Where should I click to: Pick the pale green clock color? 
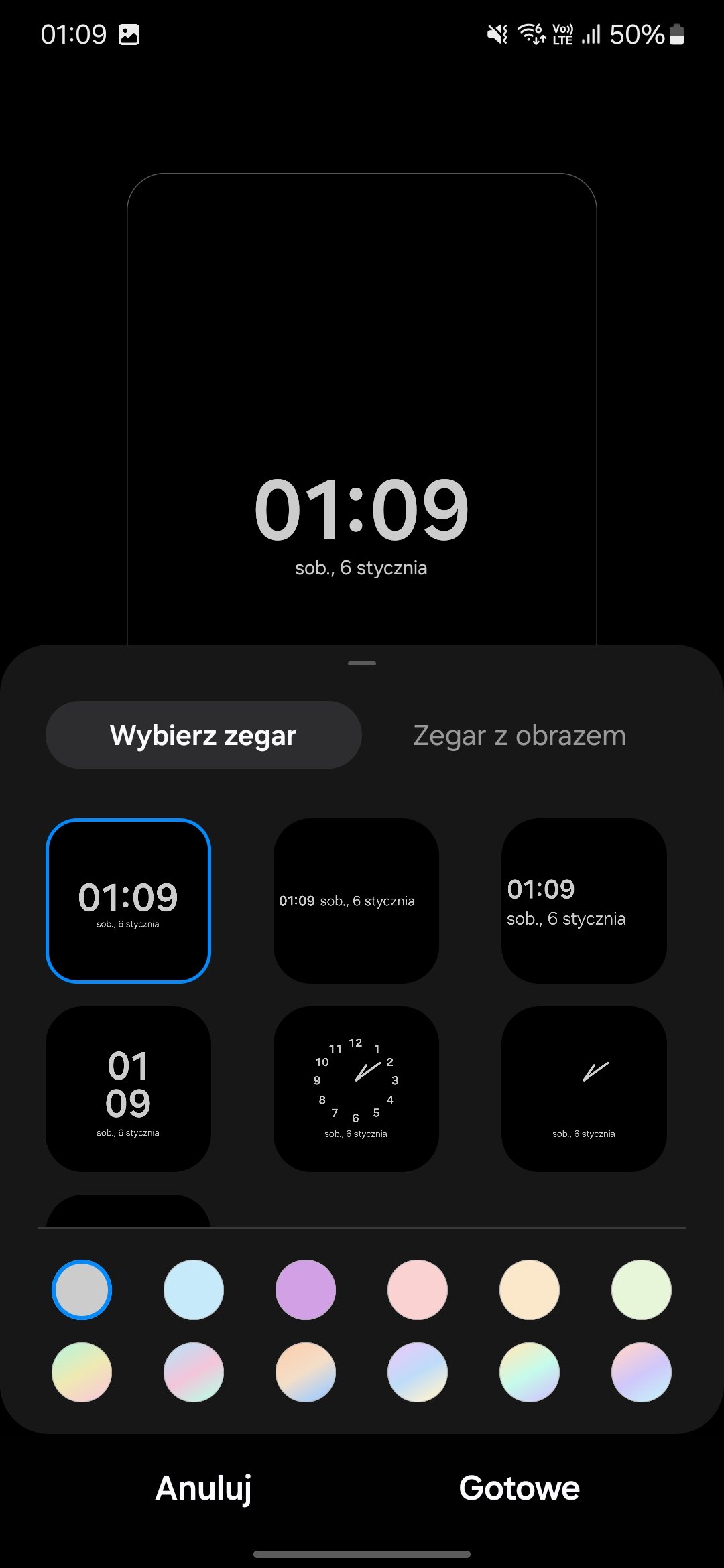coord(642,1290)
